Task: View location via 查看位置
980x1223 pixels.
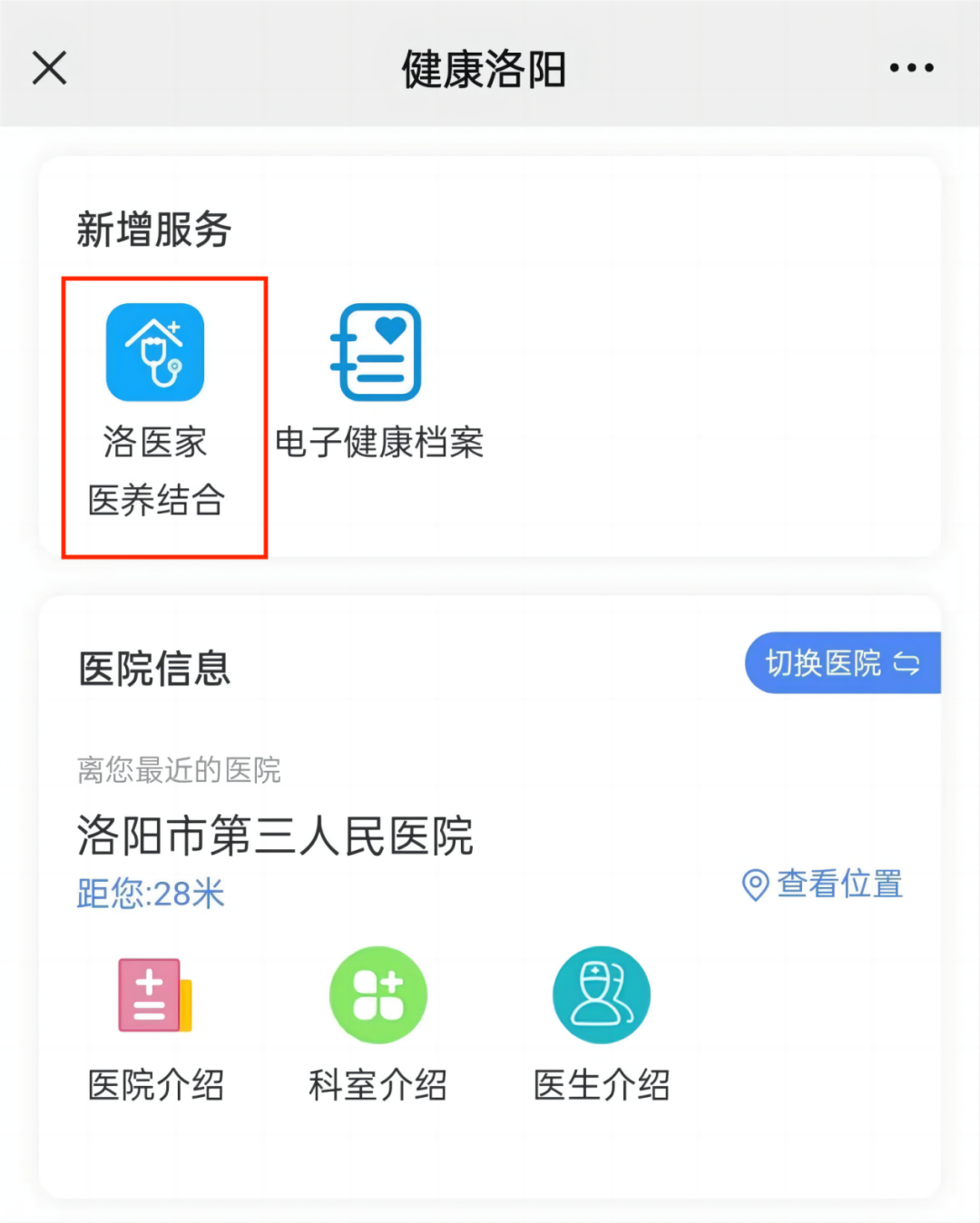Action: [x=823, y=884]
